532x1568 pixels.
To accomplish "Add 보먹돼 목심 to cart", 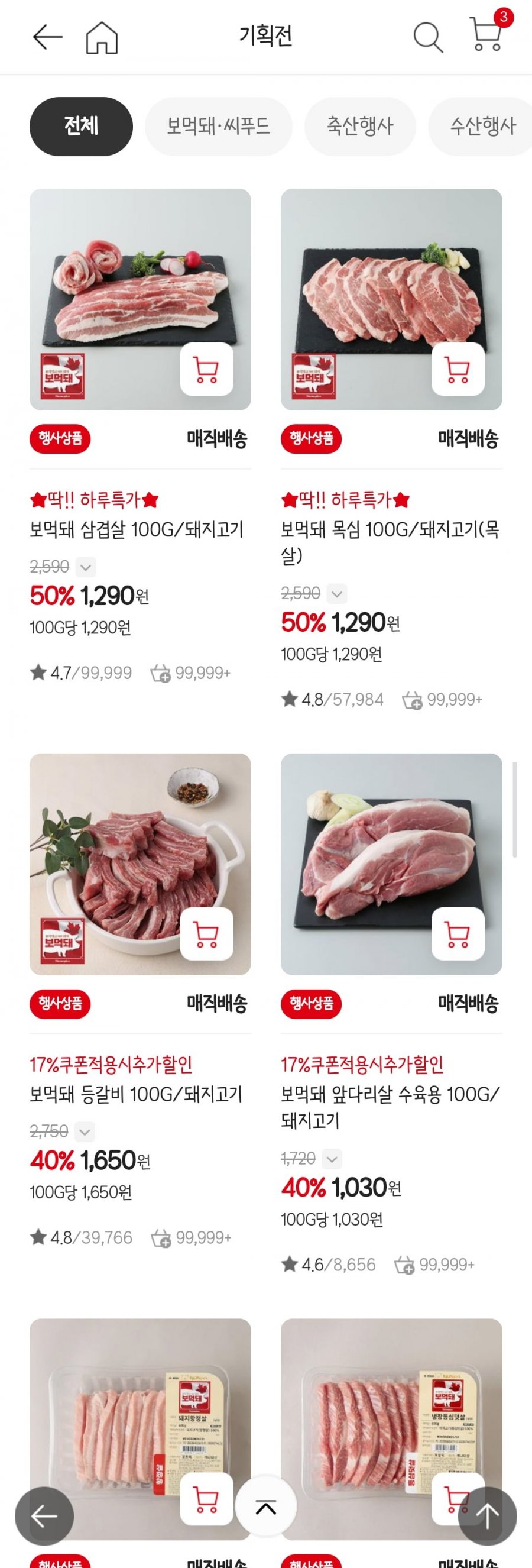I will pos(458,370).
